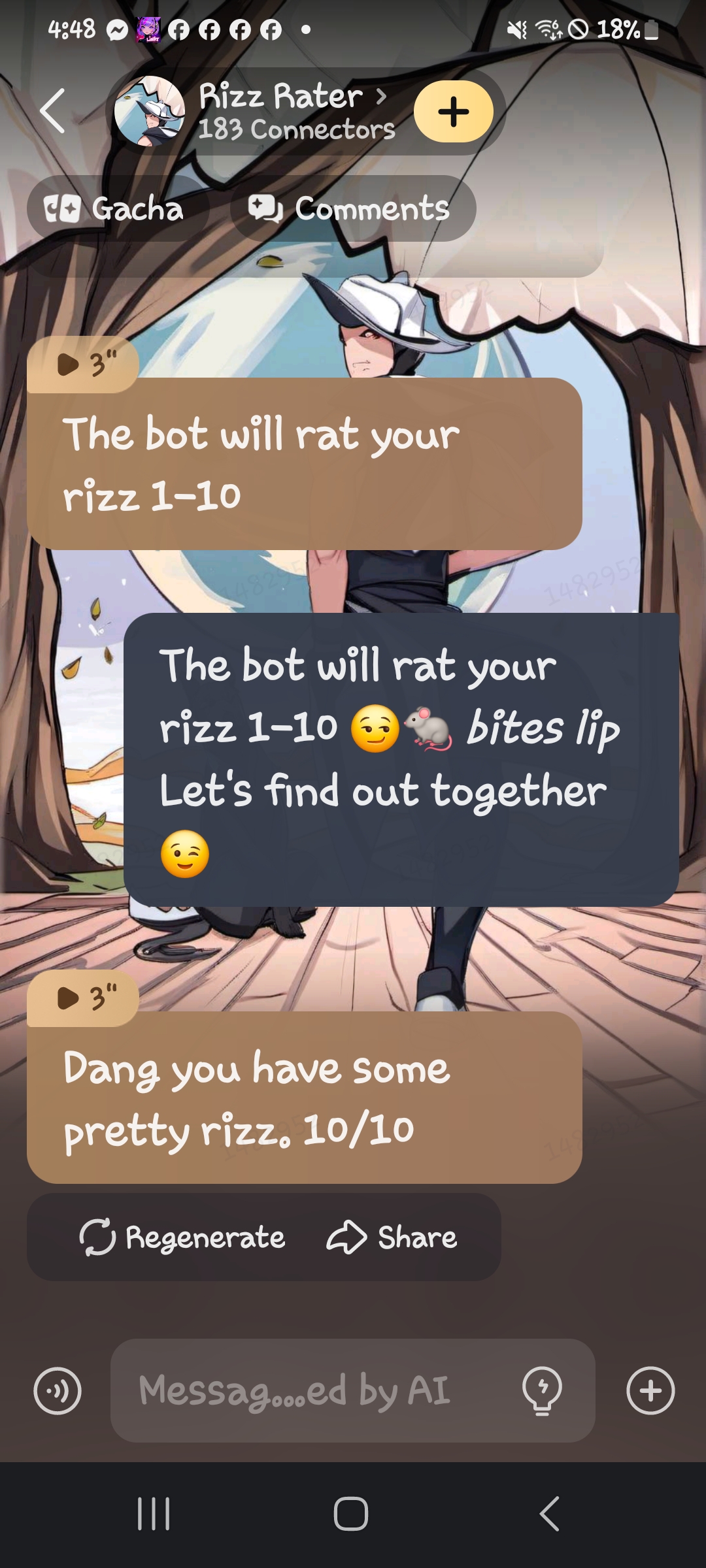
Task: Regenerate the bot's reply
Action: (182, 1237)
